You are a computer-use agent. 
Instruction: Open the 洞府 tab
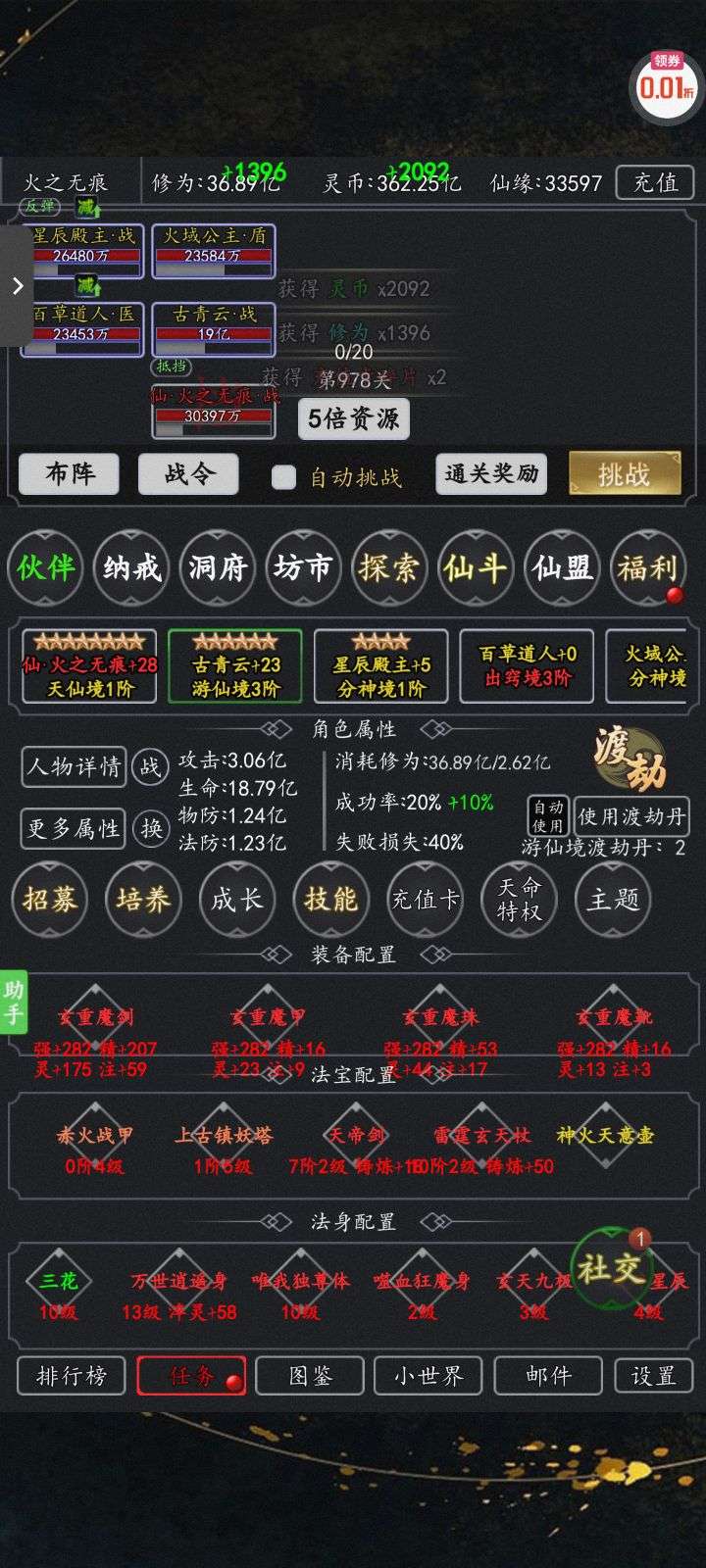click(x=217, y=567)
